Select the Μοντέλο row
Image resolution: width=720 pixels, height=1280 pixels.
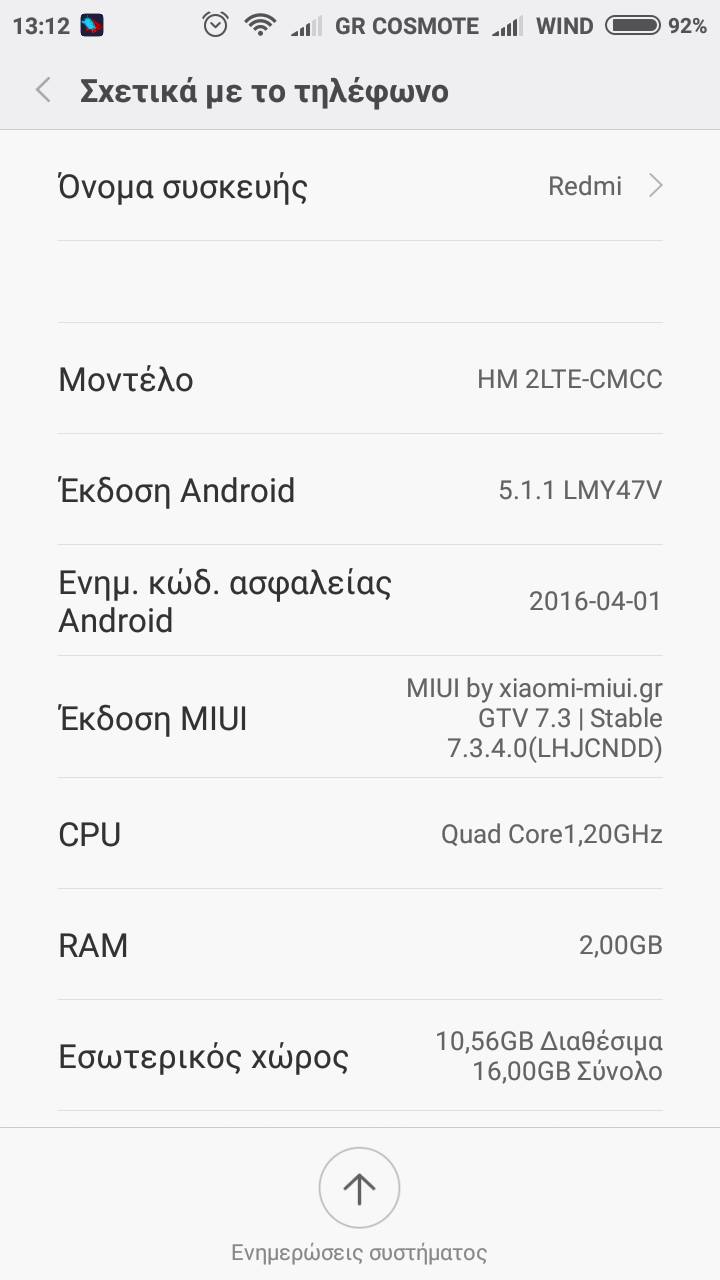pos(360,379)
